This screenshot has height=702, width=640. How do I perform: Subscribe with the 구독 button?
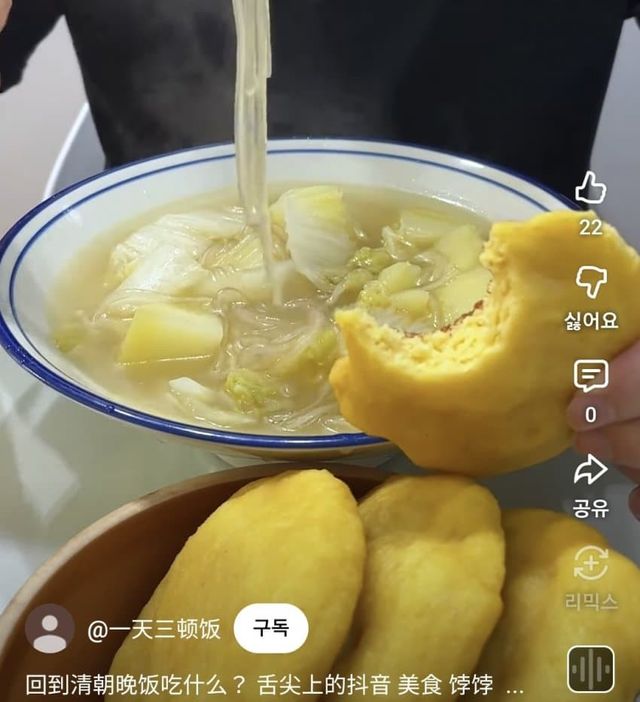click(270, 629)
